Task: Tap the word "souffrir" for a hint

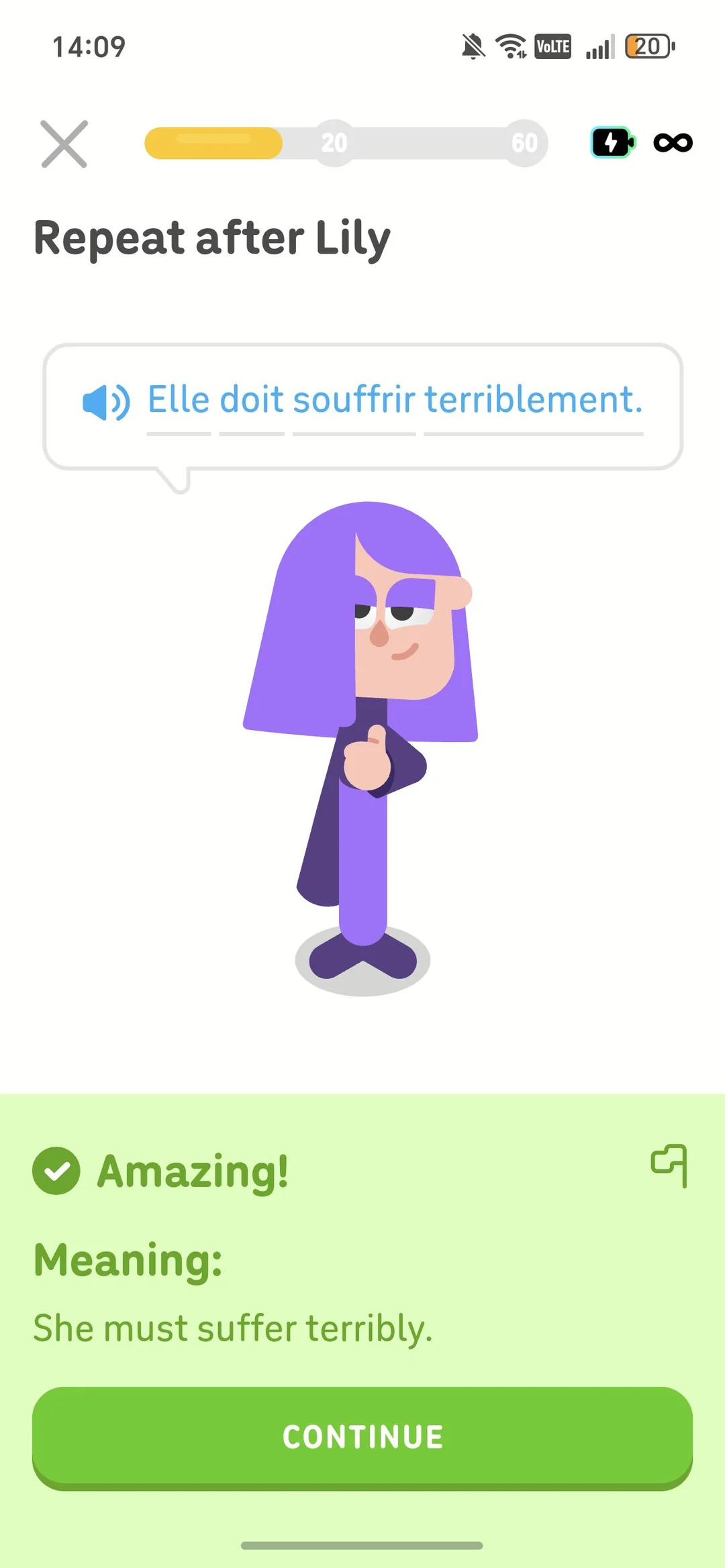Action: point(354,401)
